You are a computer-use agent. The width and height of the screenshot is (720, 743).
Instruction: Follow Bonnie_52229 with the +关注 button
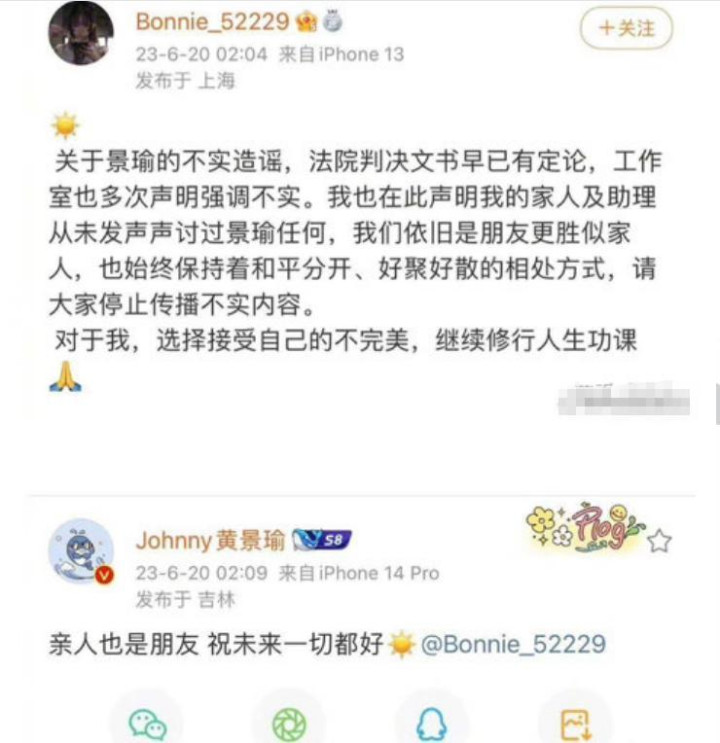click(x=626, y=29)
